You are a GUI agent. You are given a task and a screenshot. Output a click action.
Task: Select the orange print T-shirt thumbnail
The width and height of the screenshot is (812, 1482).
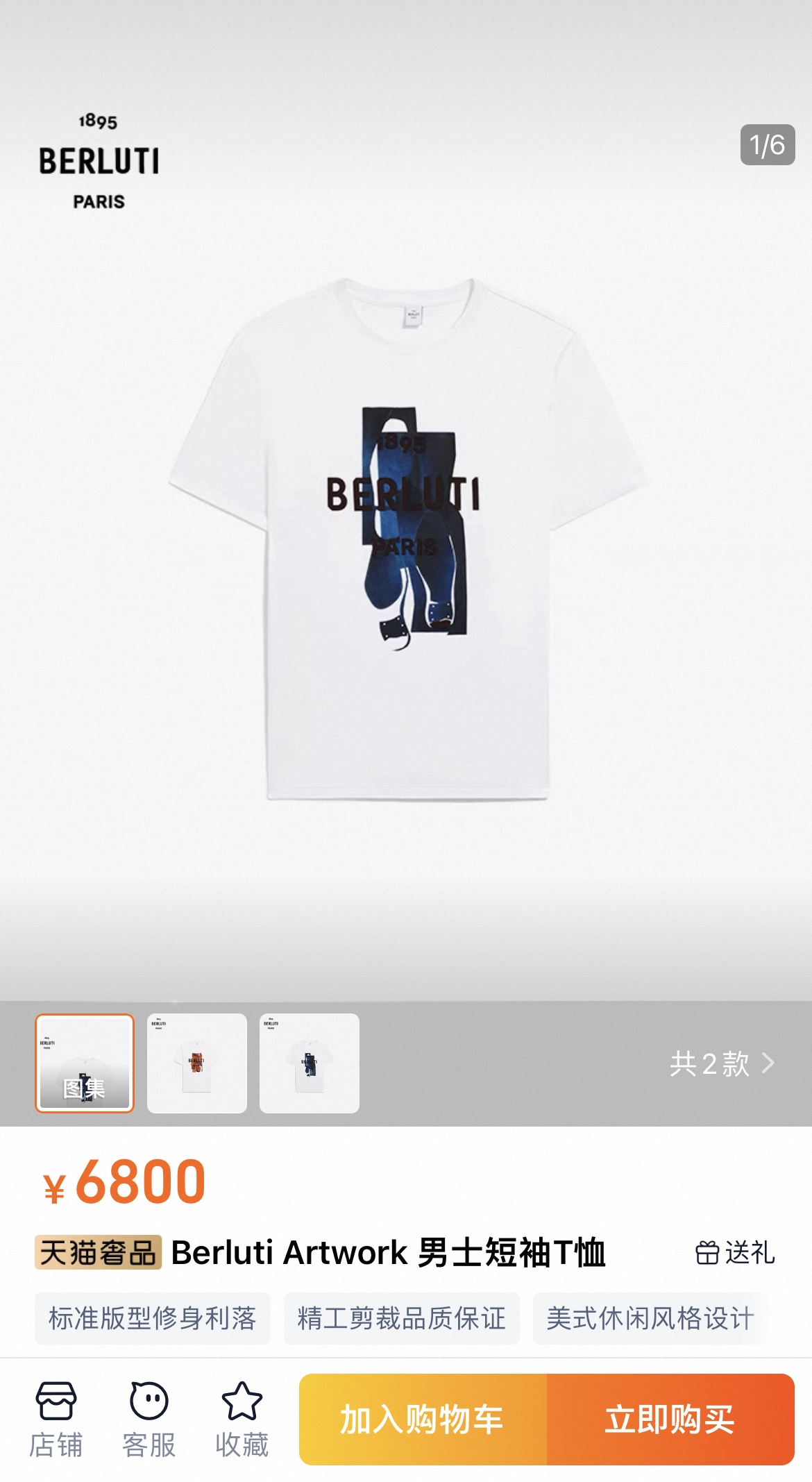point(197,1063)
